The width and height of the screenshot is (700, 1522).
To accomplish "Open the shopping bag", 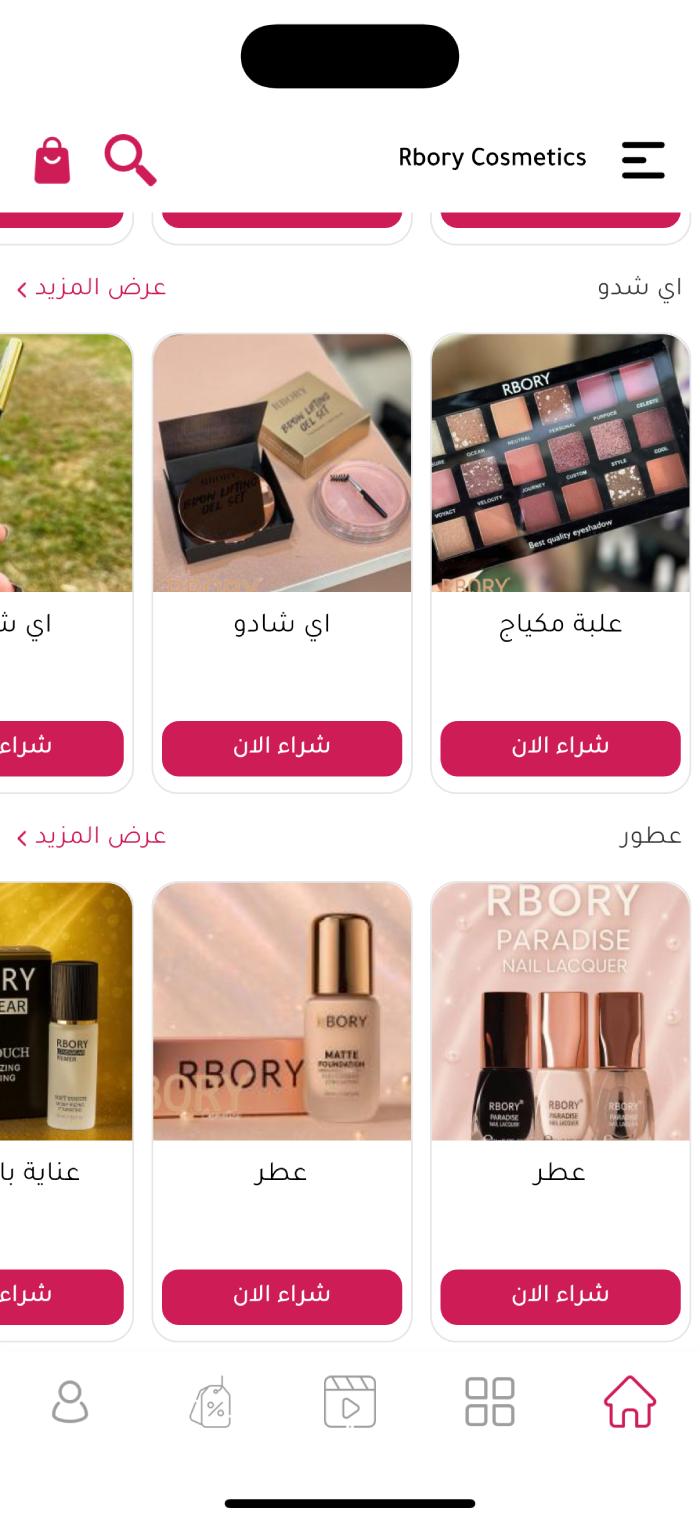I will [52, 160].
